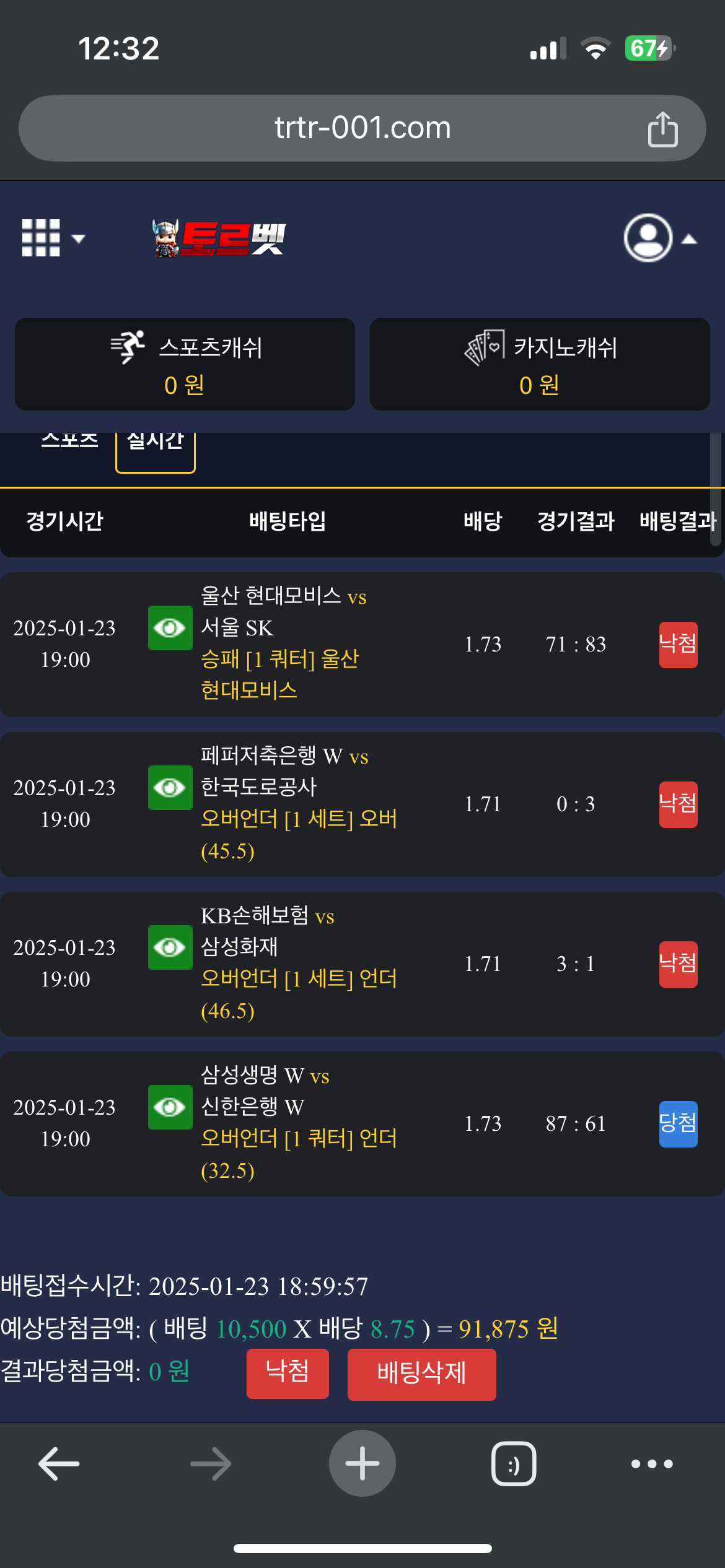Open the grid menu dropdown
Image resolution: width=725 pixels, height=1568 pixels.
pos(53,238)
